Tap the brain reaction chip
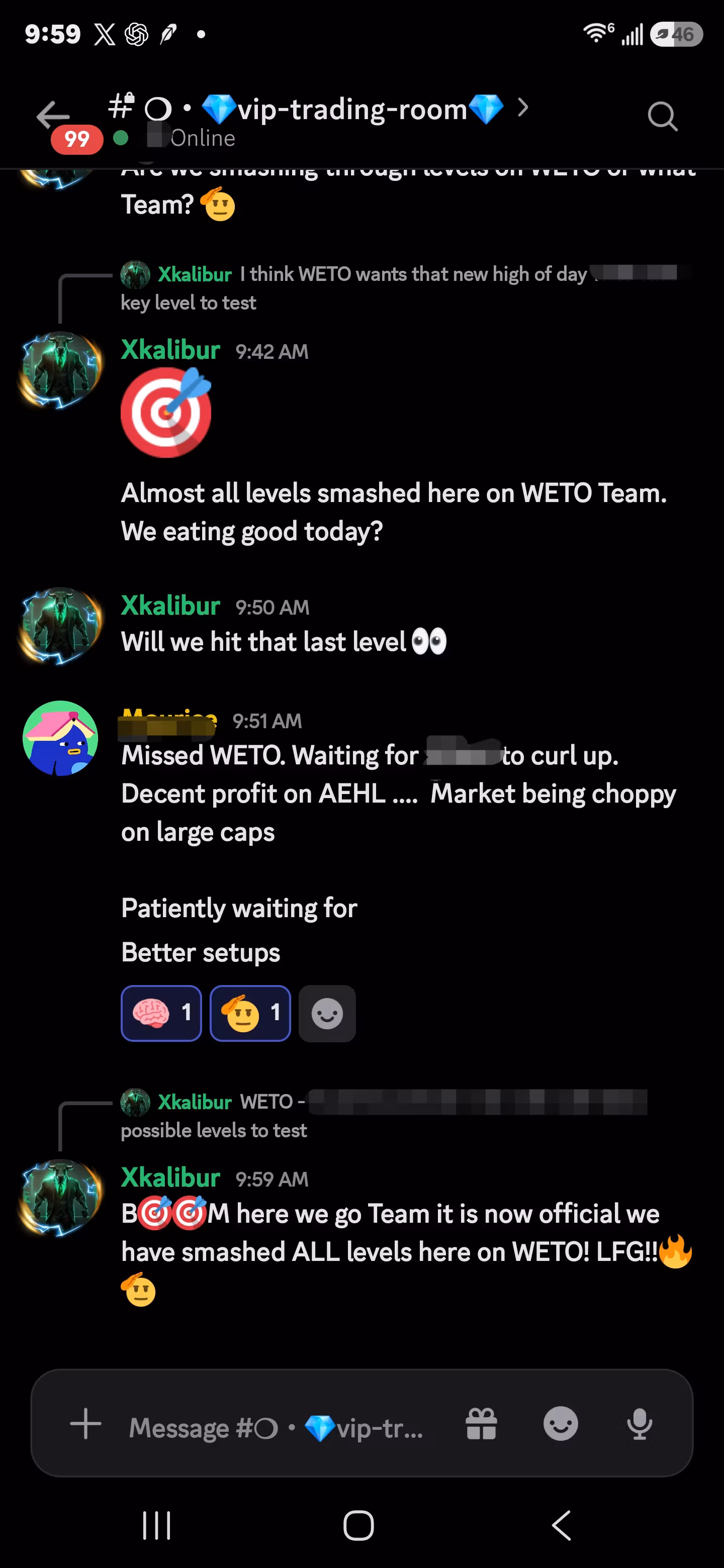The width and height of the screenshot is (724, 1568). (161, 1013)
